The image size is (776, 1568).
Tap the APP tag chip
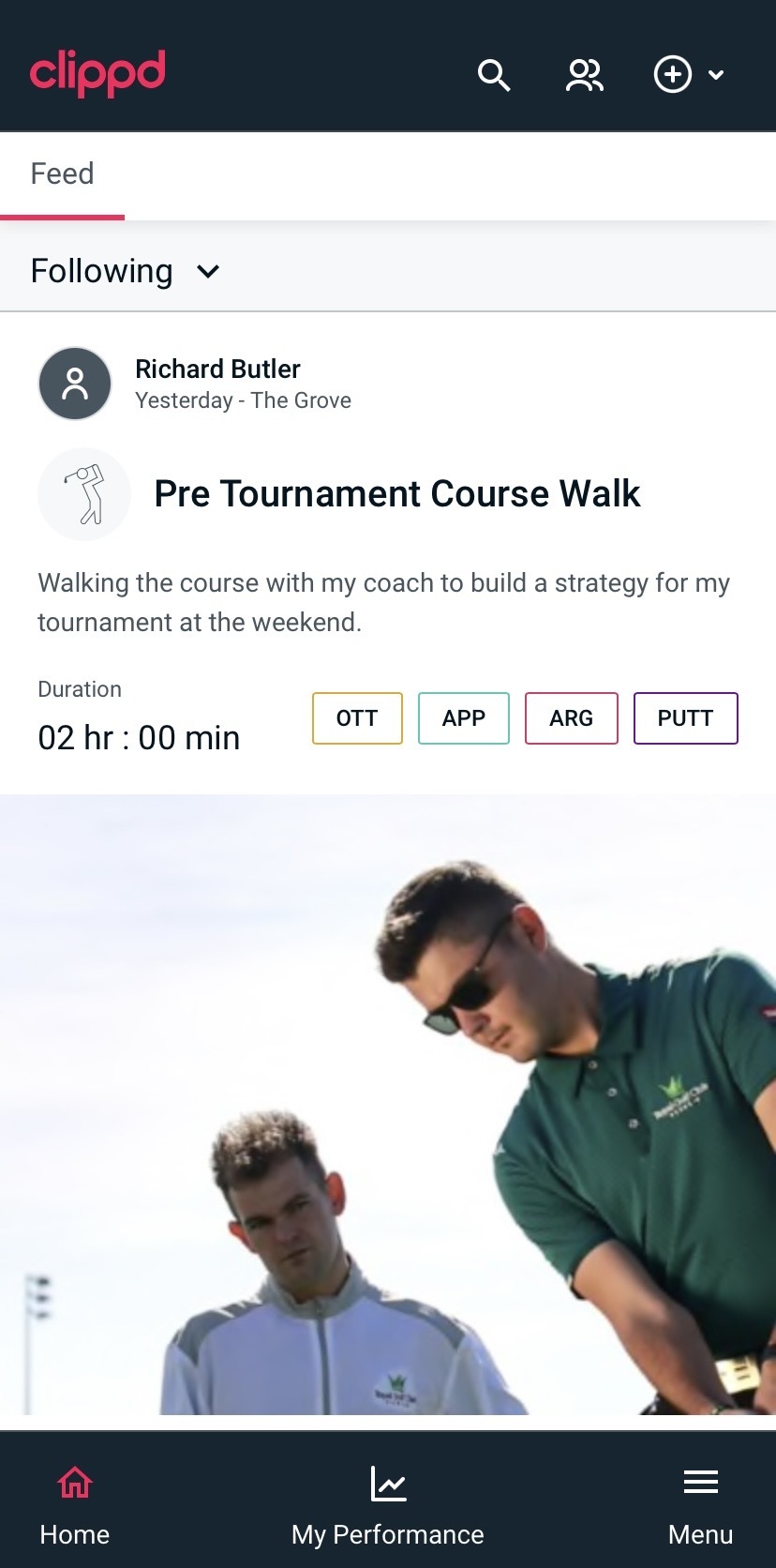point(464,718)
